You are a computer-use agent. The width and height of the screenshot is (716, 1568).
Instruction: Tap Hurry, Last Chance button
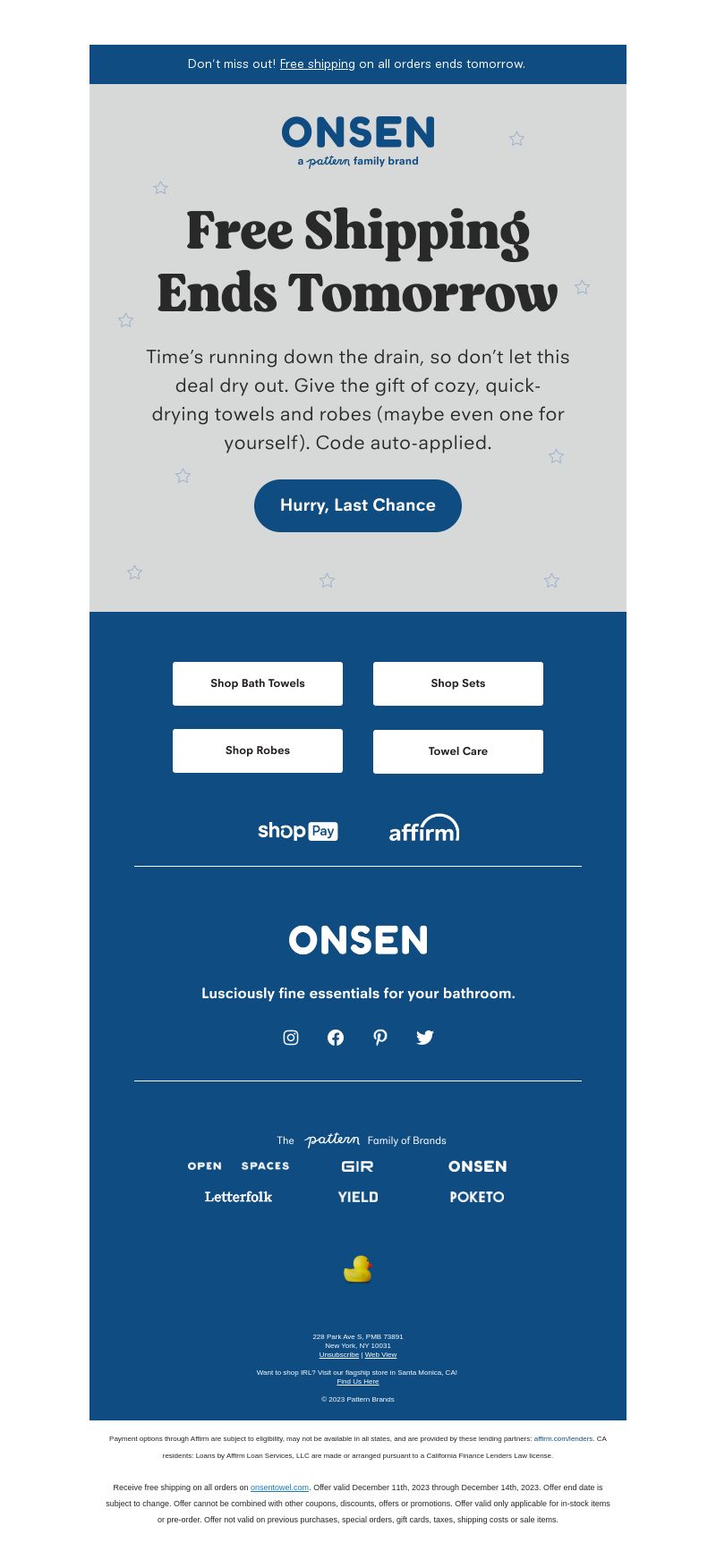[x=358, y=505]
